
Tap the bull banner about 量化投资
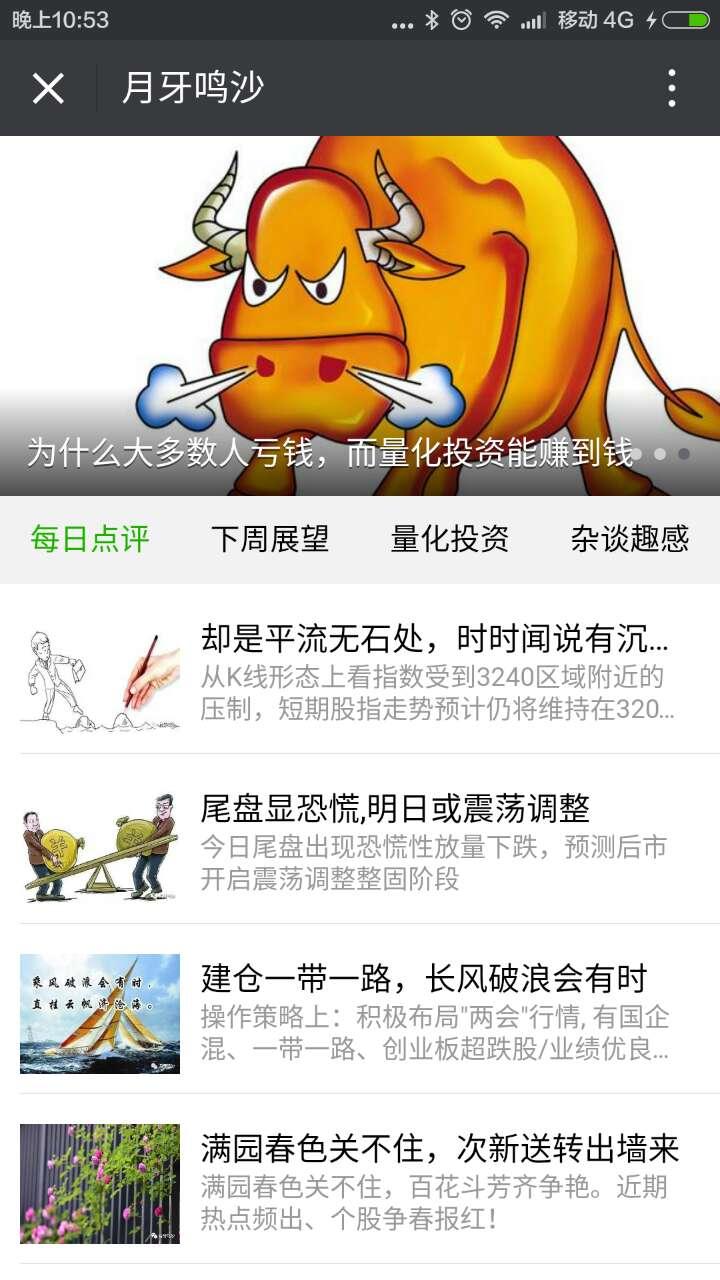point(360,300)
